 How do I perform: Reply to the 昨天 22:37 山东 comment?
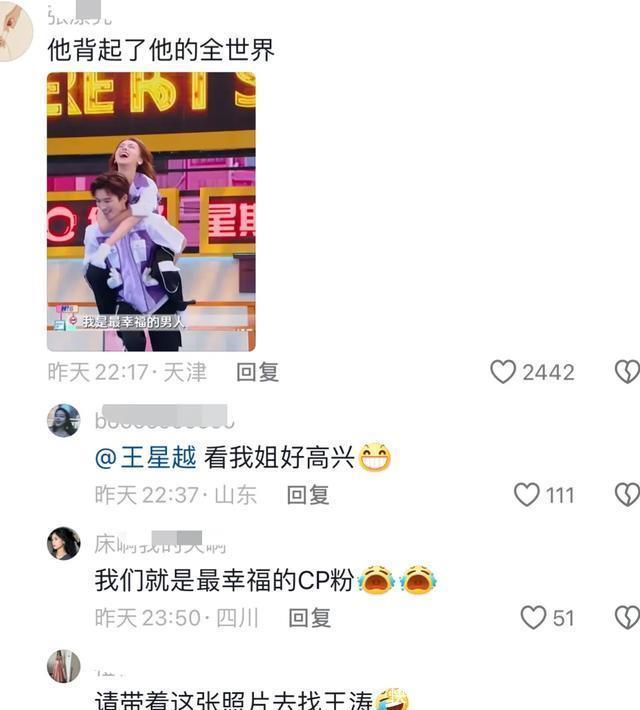point(308,494)
